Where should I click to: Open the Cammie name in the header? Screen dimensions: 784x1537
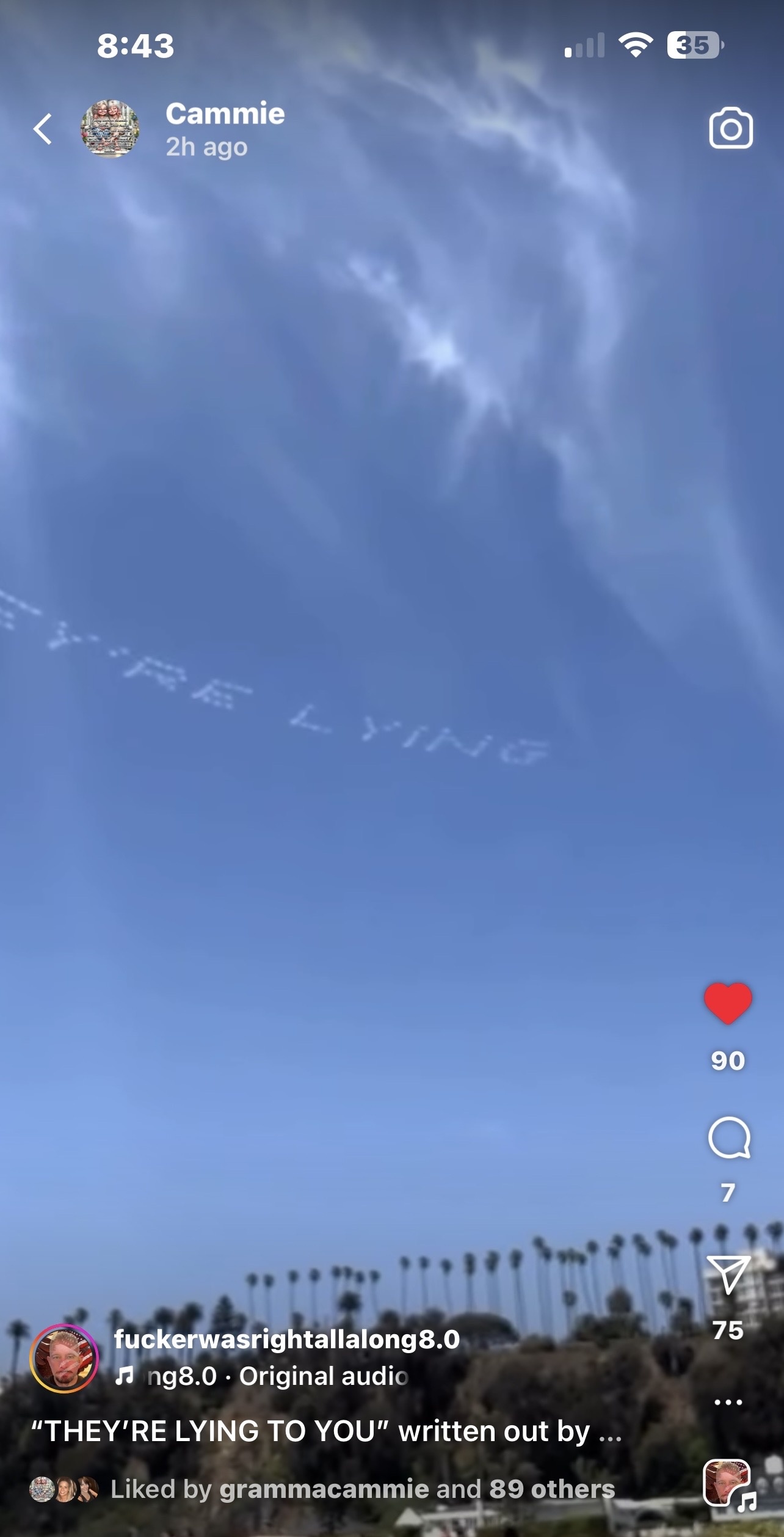(225, 114)
